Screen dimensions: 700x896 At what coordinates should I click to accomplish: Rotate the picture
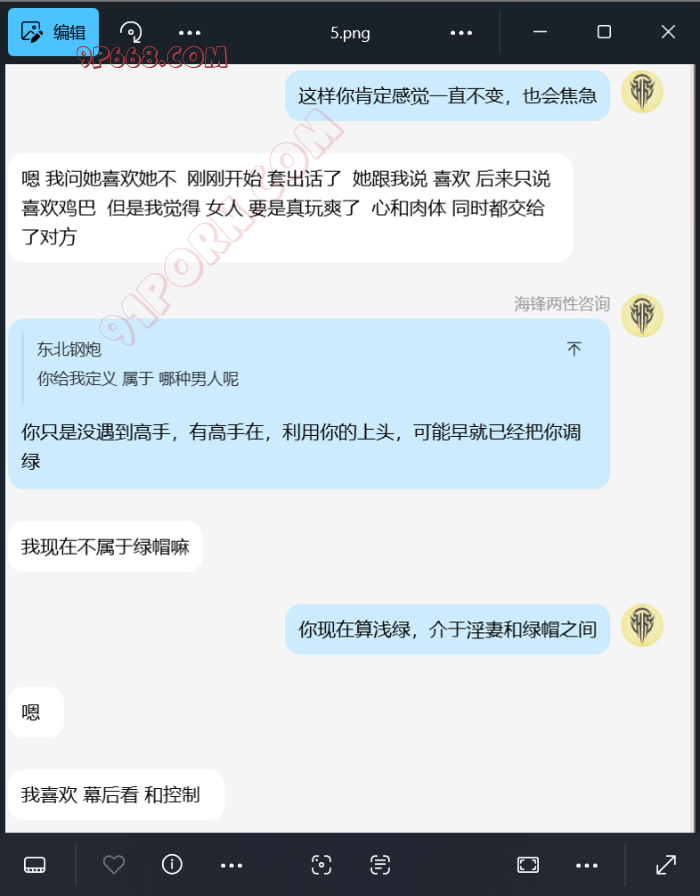pos(131,32)
